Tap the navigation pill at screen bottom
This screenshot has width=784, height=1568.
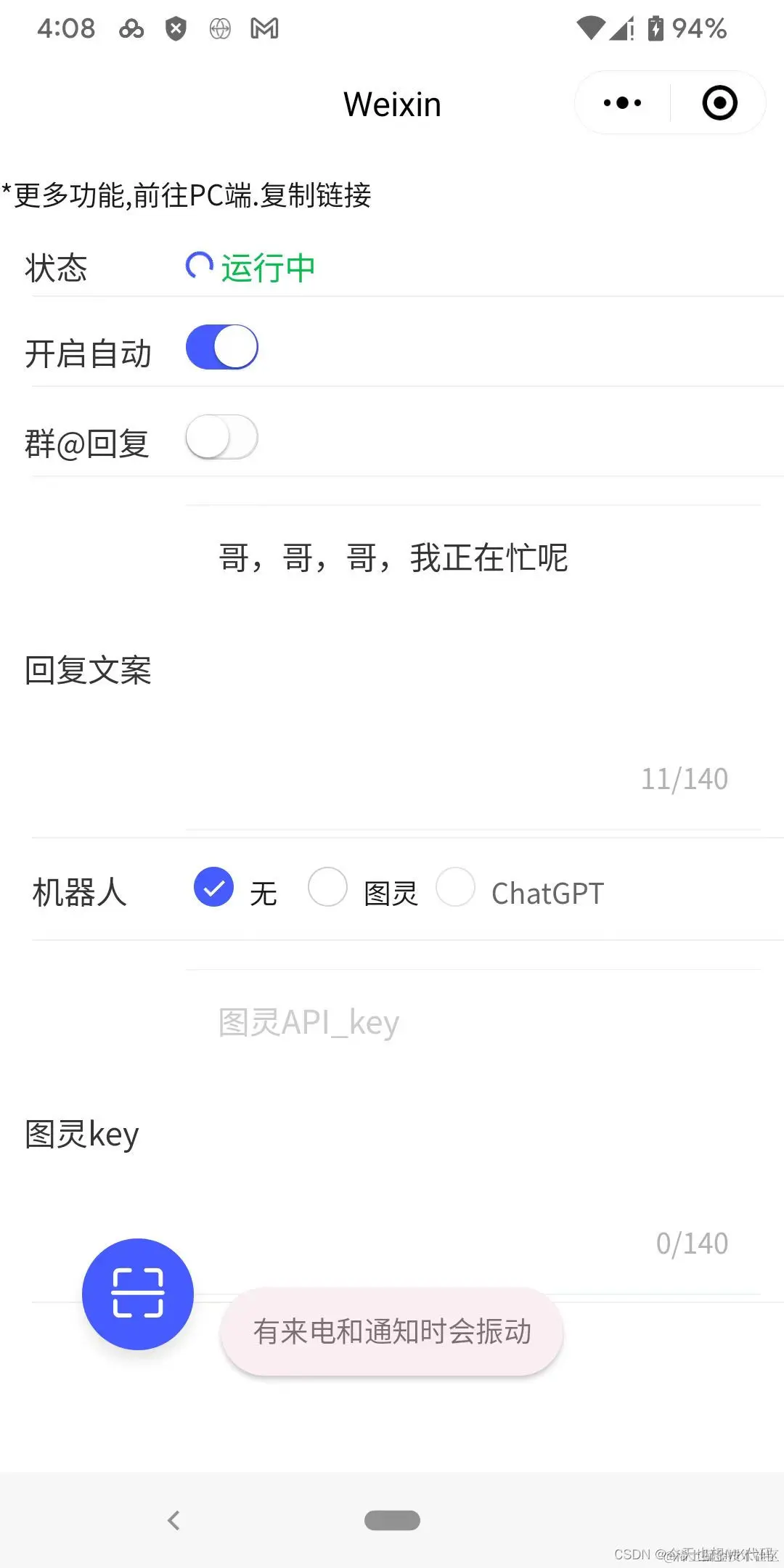tap(392, 1521)
